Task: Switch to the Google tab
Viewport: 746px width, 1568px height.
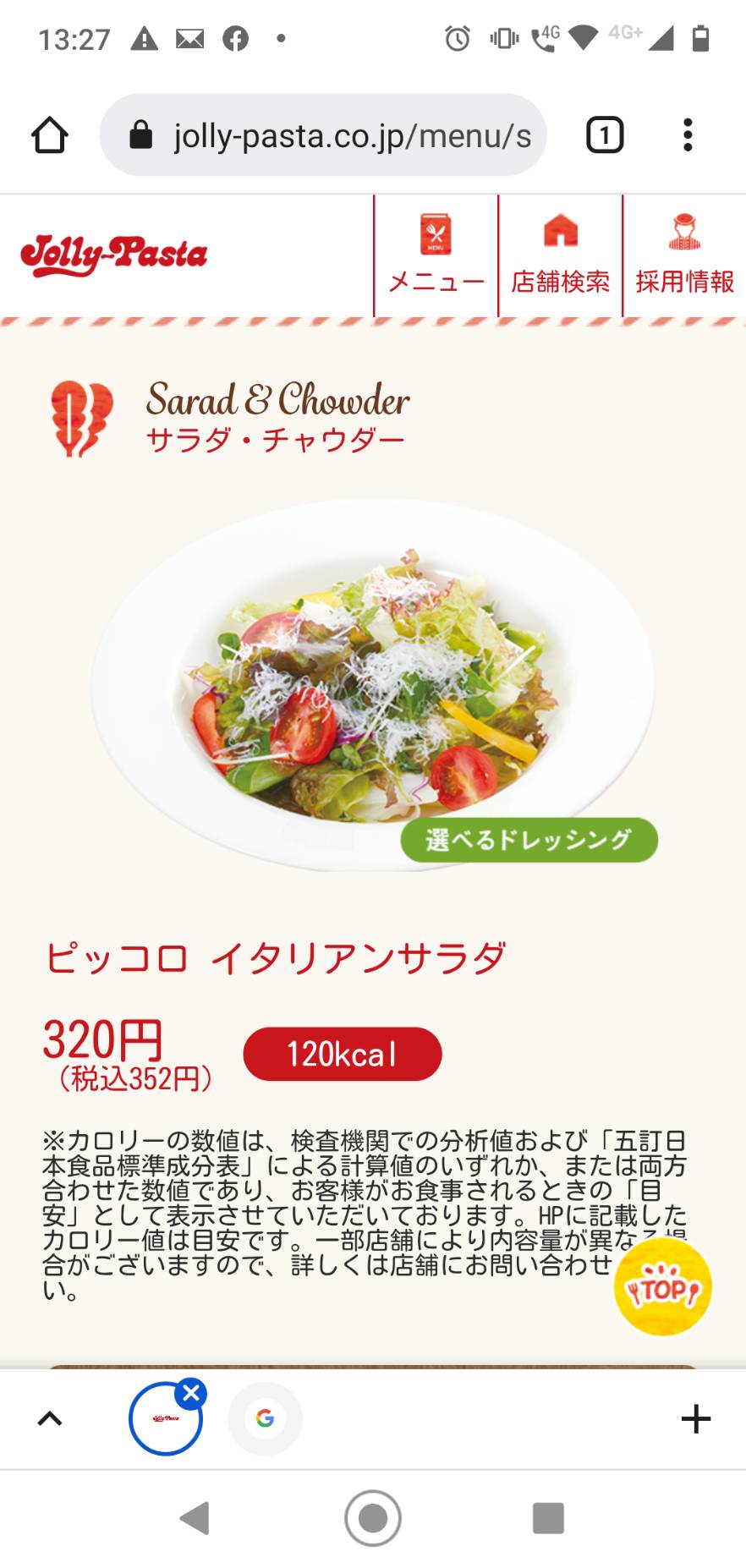Action: click(x=265, y=1418)
